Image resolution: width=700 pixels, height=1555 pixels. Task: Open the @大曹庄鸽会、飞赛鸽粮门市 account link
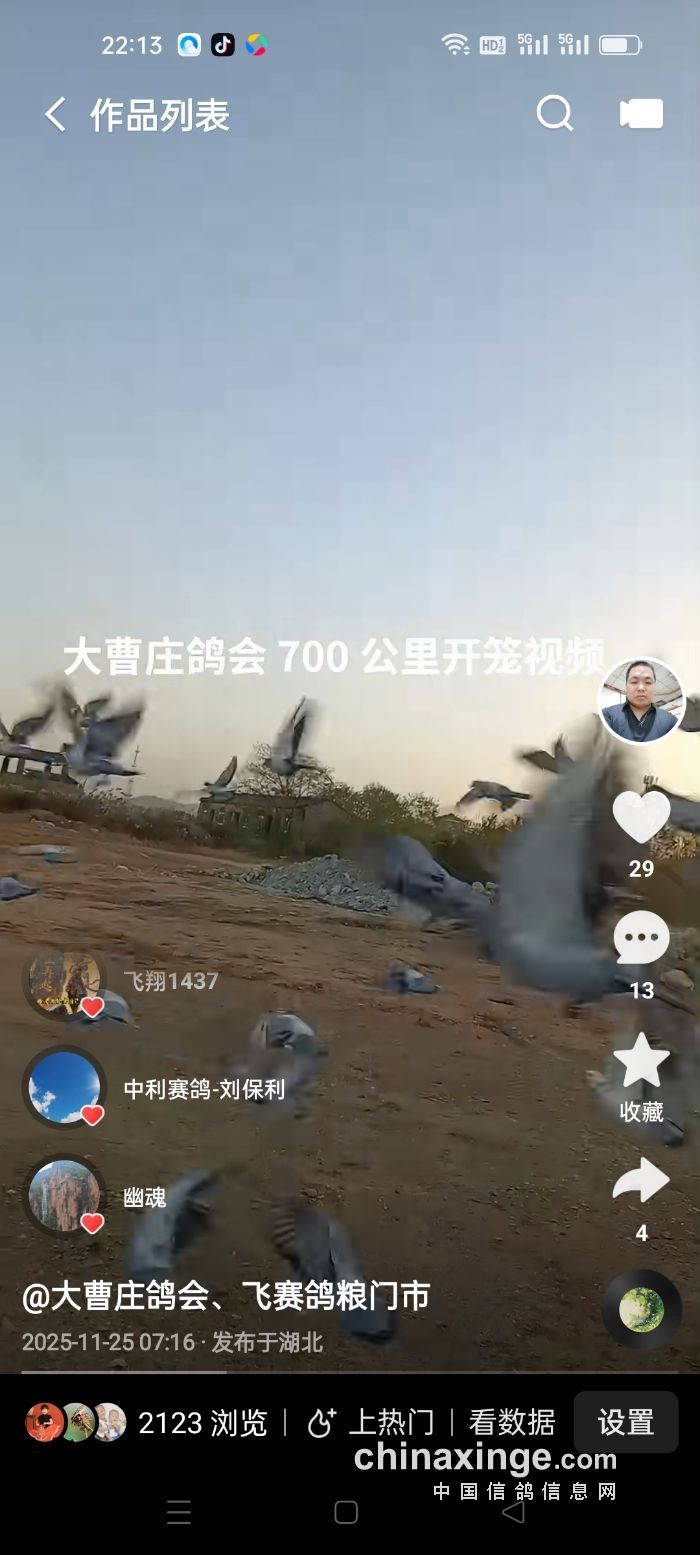tap(226, 1297)
